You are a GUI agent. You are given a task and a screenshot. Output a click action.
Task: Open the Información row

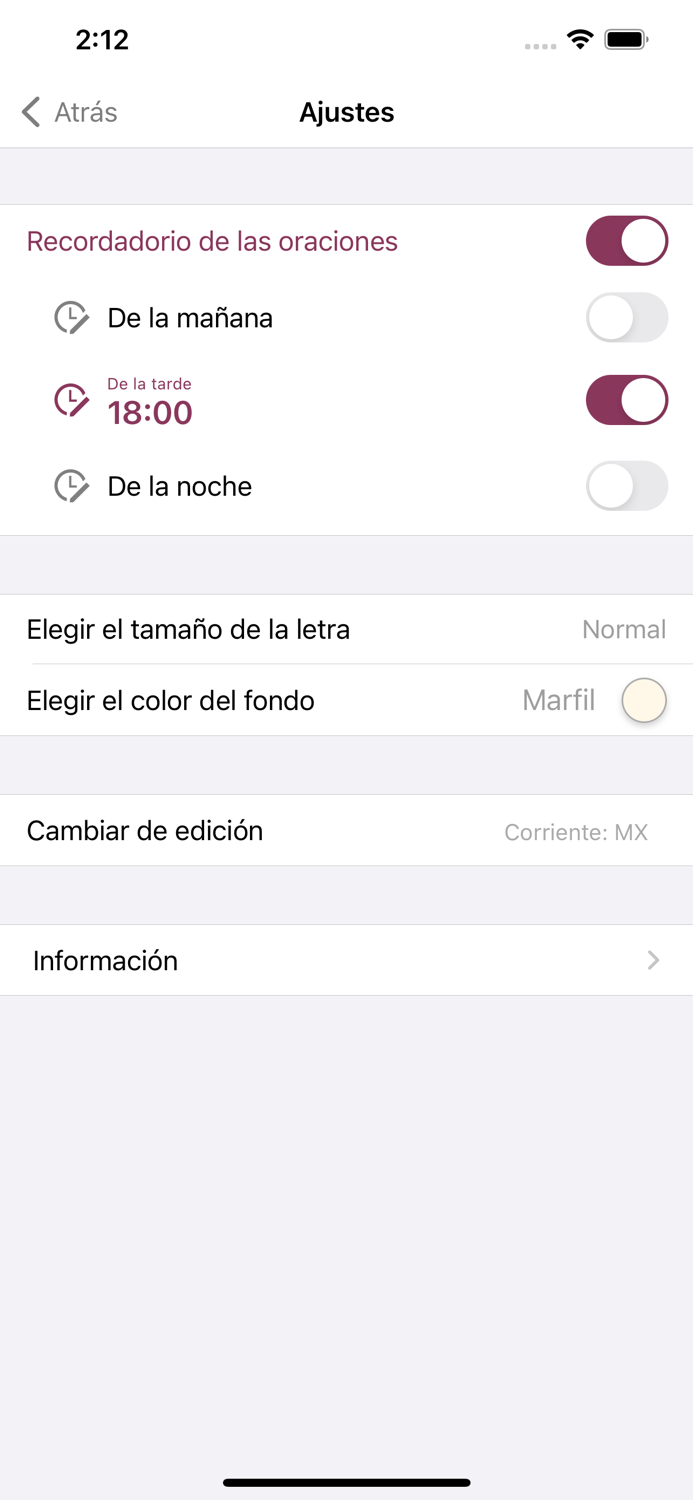coord(346,961)
